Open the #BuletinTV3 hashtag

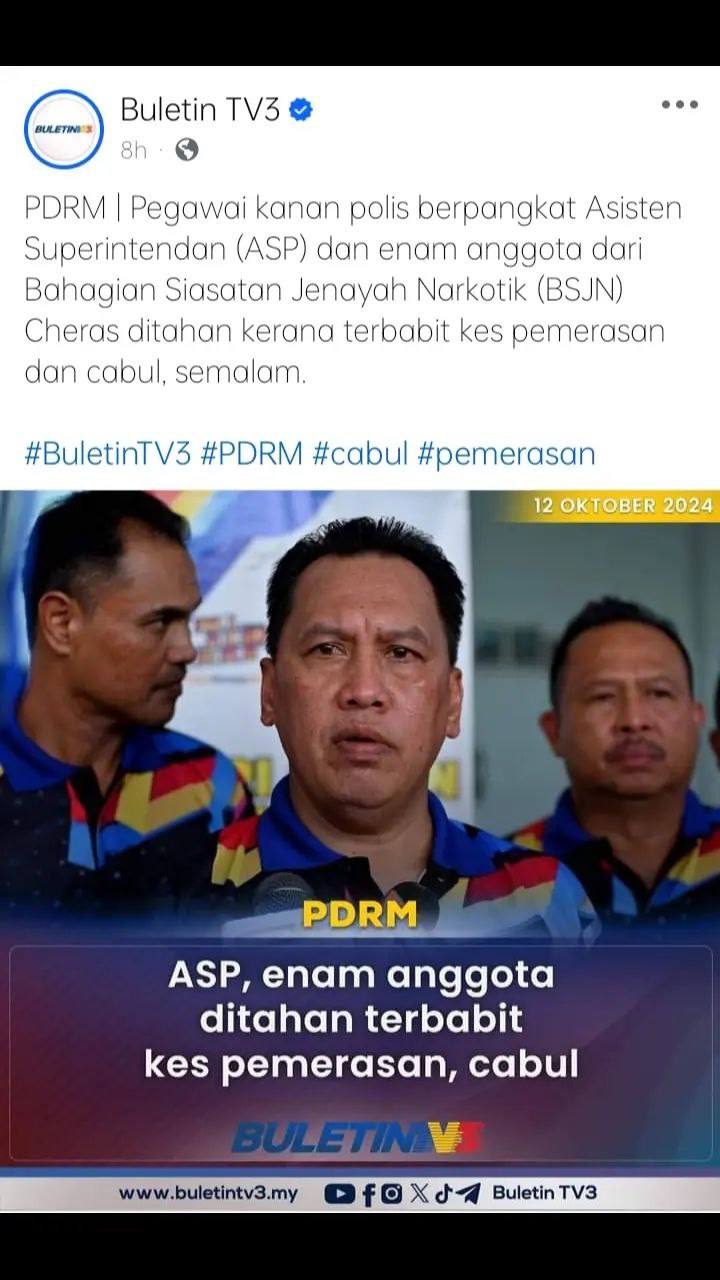(107, 454)
